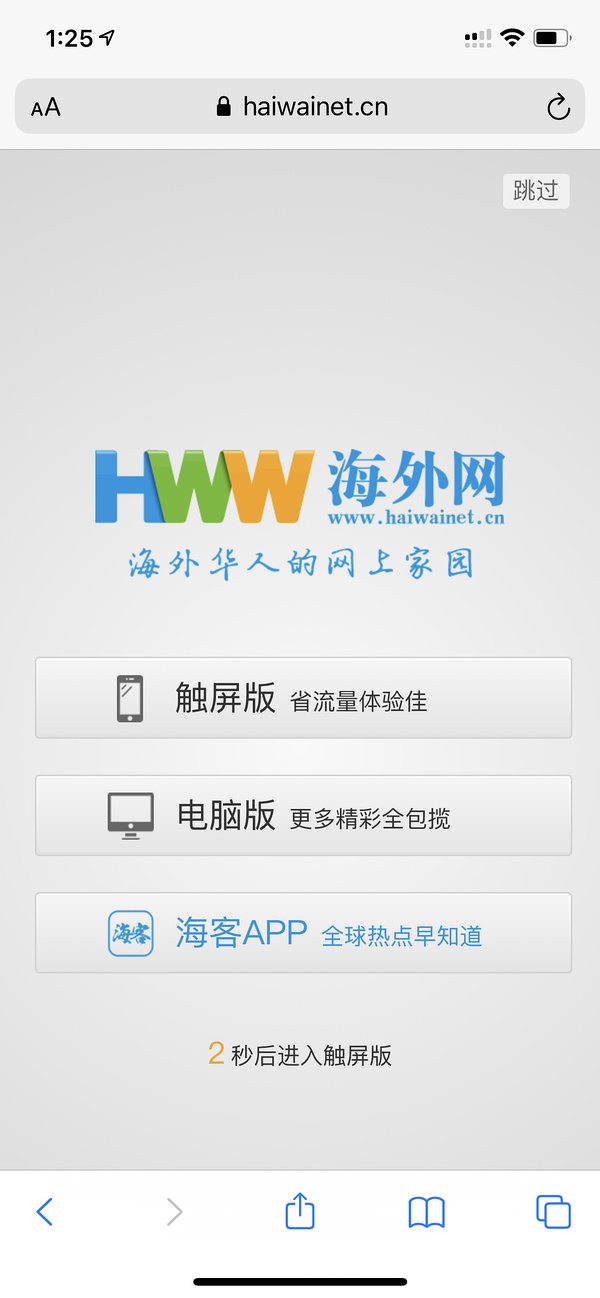Open the AA reader and text-size menu
600x1298 pixels.
coord(46,108)
